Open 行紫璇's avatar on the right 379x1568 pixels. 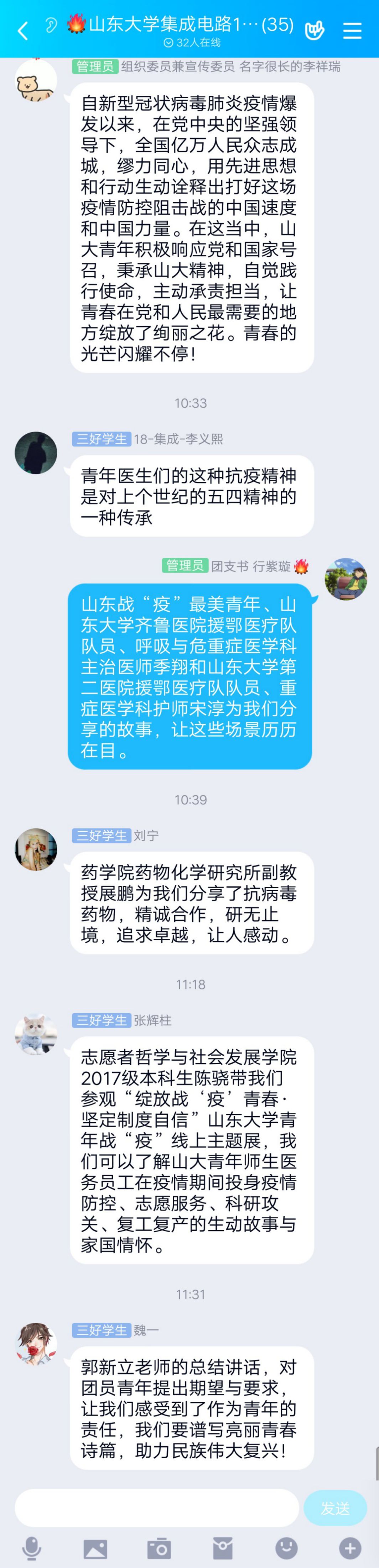(346, 579)
